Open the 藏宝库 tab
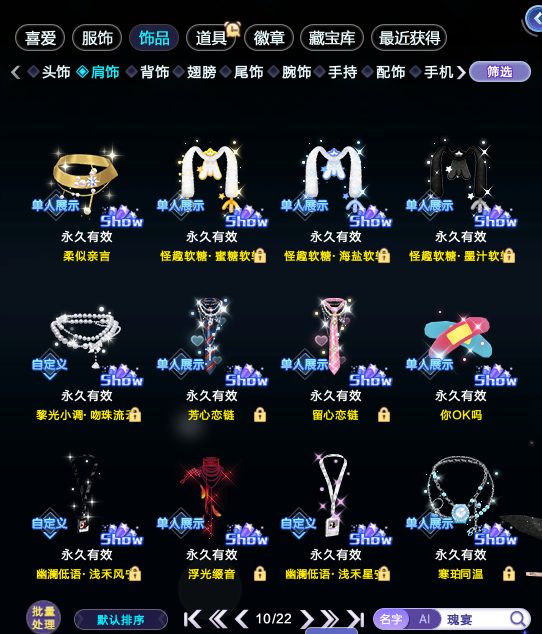Image resolution: width=542 pixels, height=634 pixels. (x=332, y=38)
